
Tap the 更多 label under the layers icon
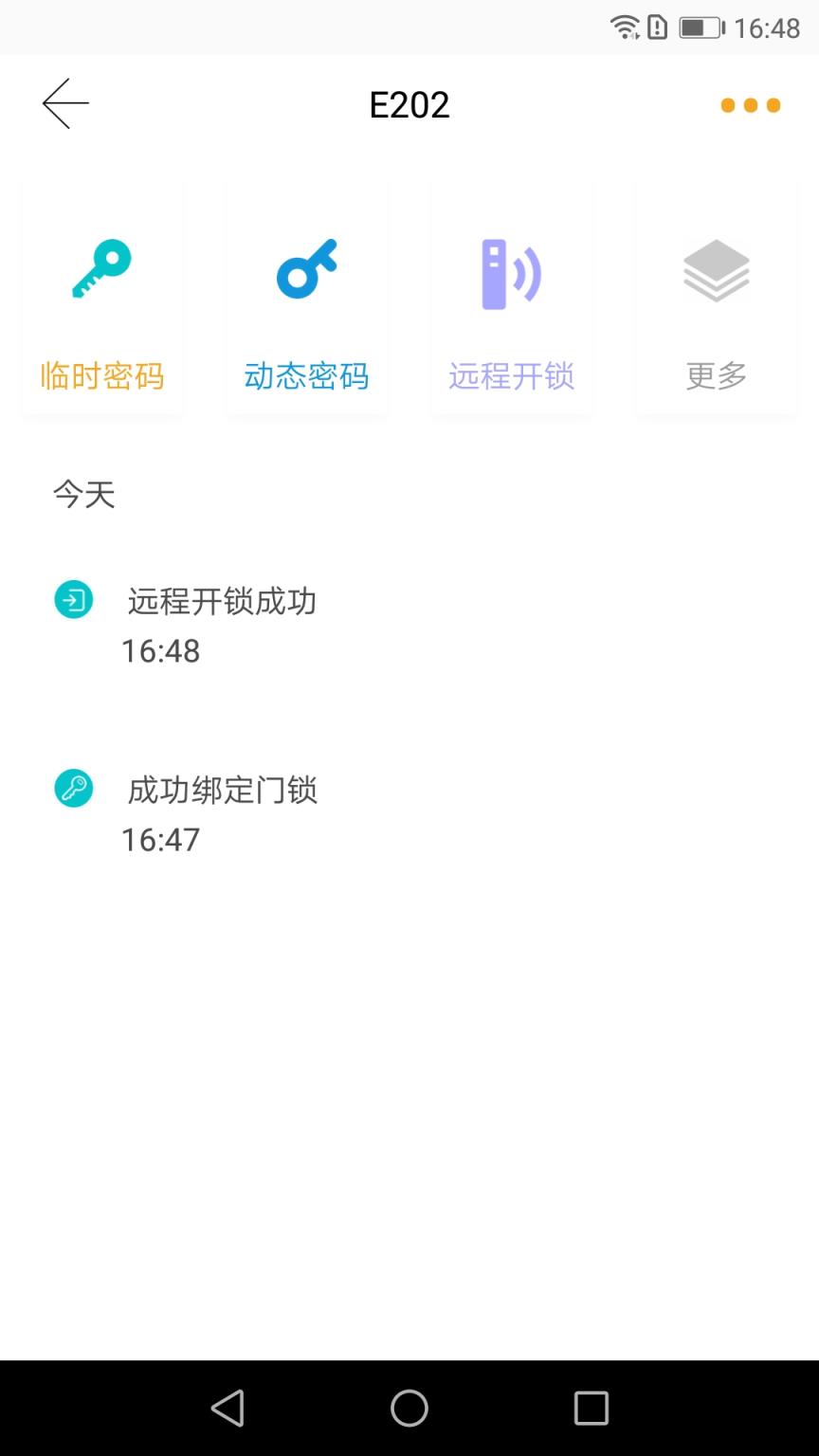point(716,375)
